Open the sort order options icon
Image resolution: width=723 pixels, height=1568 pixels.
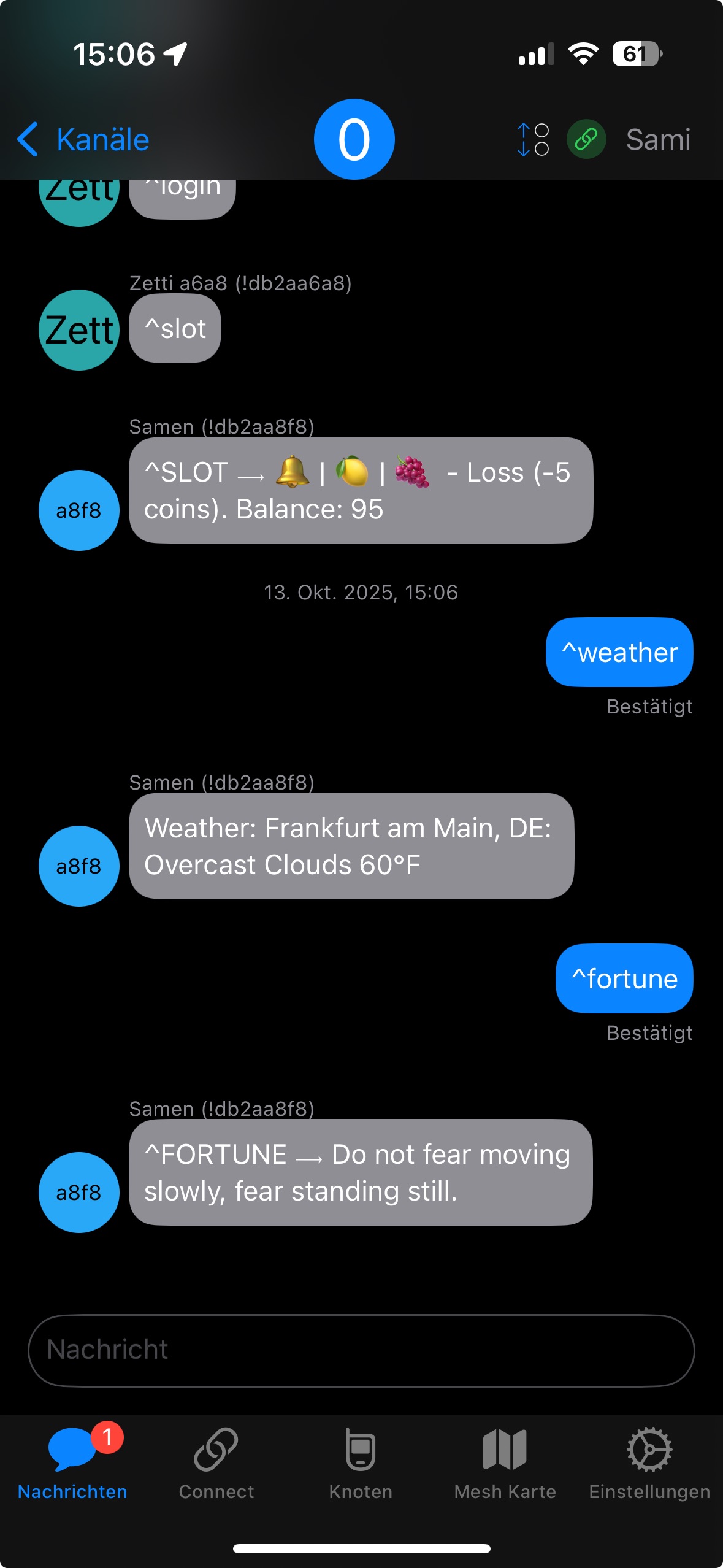point(532,139)
